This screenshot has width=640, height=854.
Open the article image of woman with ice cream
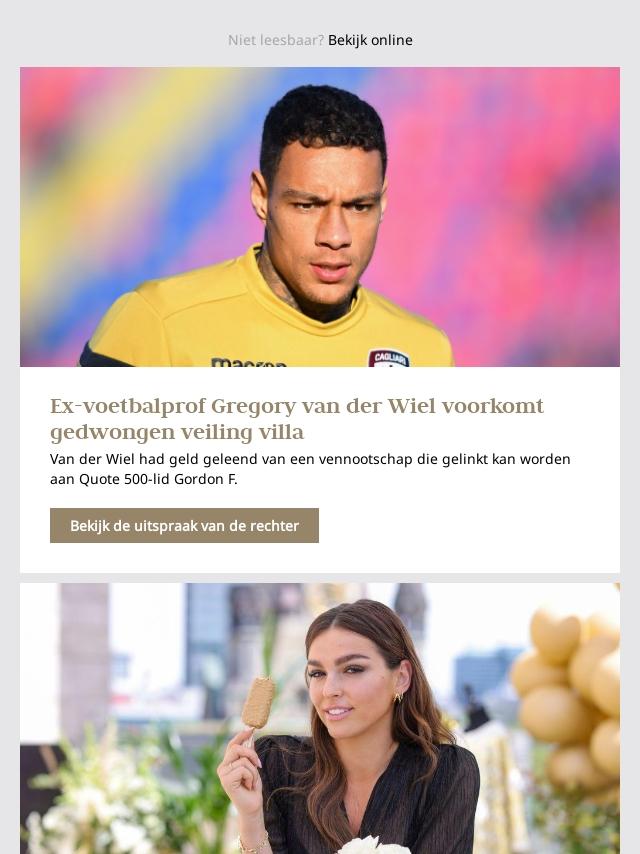click(x=320, y=718)
